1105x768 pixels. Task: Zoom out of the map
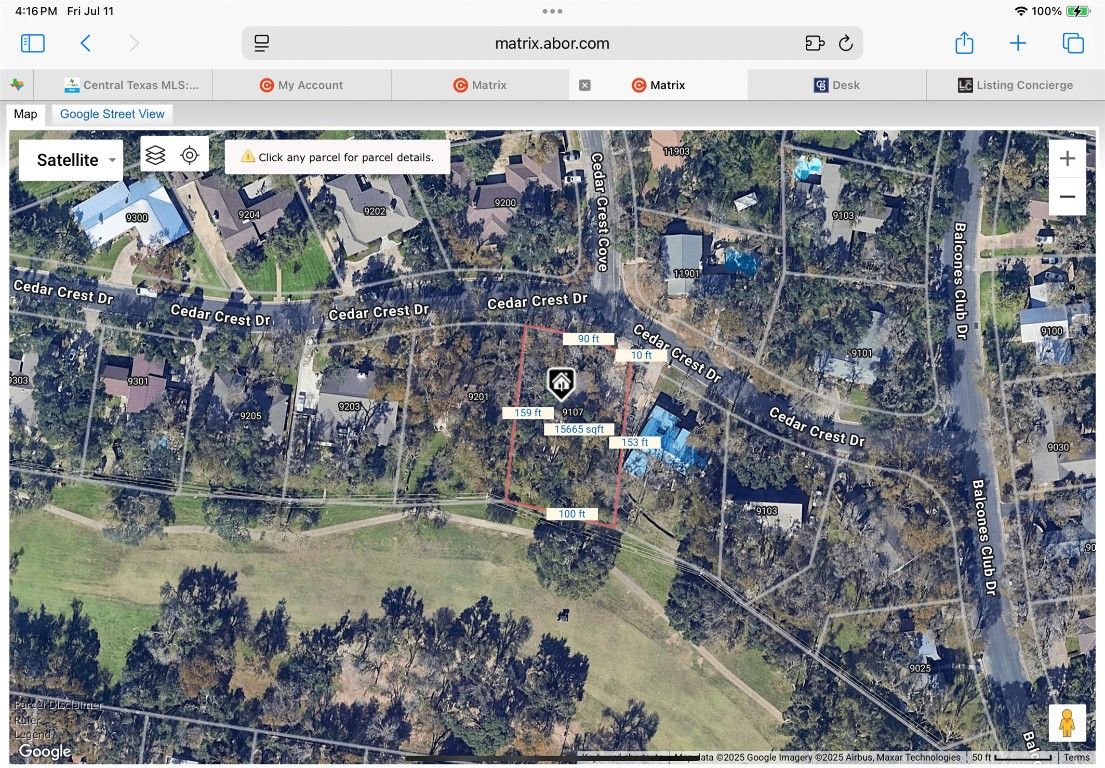click(x=1067, y=197)
